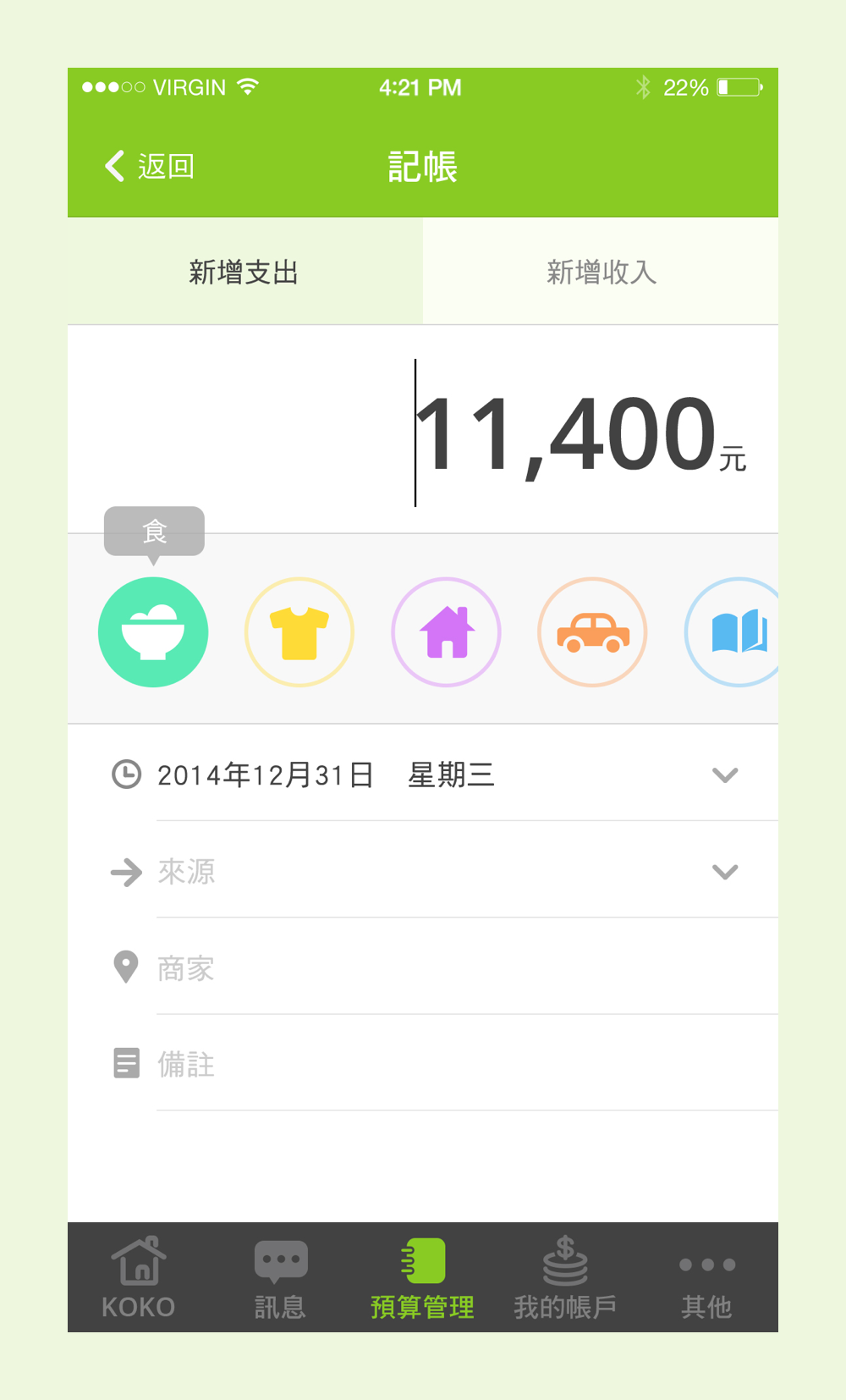The width and height of the screenshot is (846, 1400).
Task: Enter a merchant in 商家 field
Action: coord(423,967)
